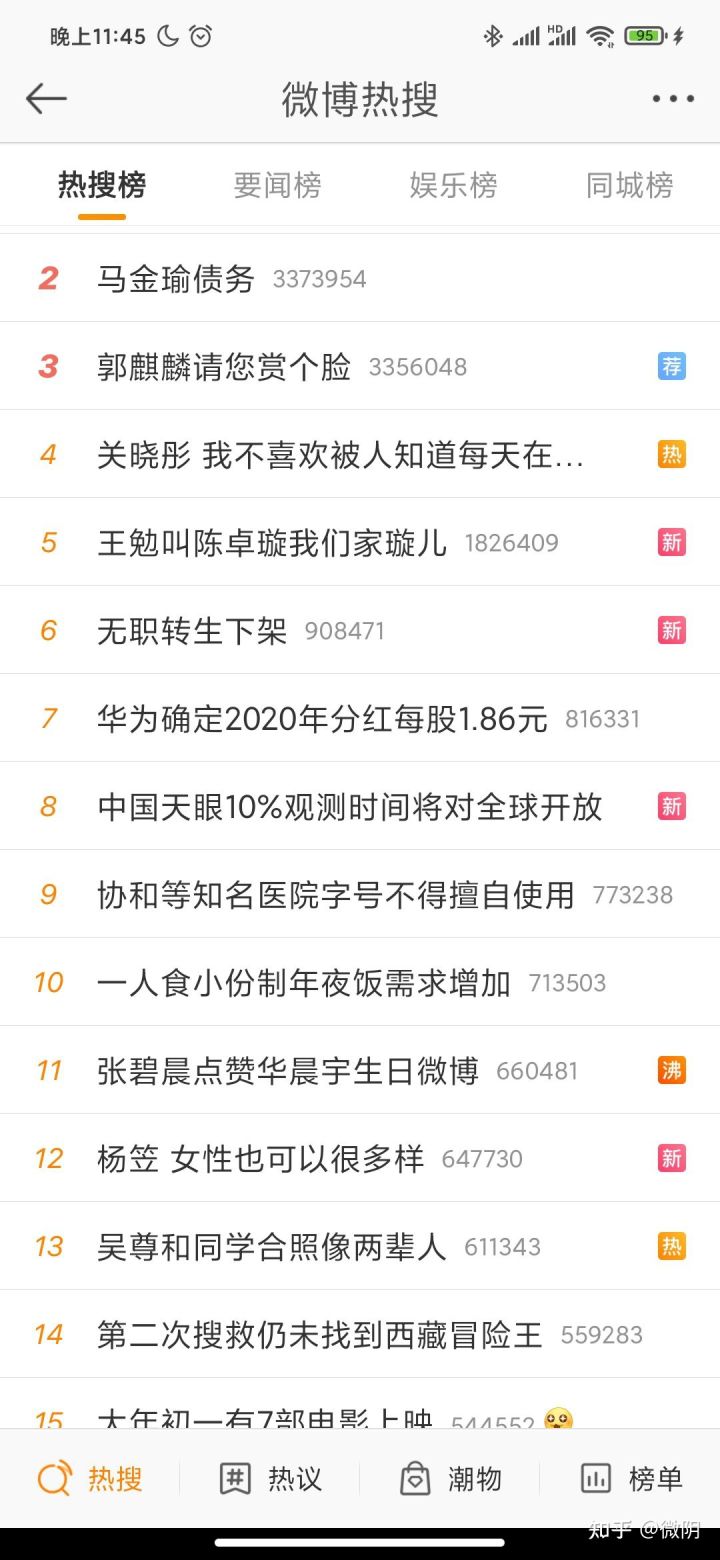720x1560 pixels.
Task: View 中国天眼10%观测时间将对全球开放
Action: (350, 807)
